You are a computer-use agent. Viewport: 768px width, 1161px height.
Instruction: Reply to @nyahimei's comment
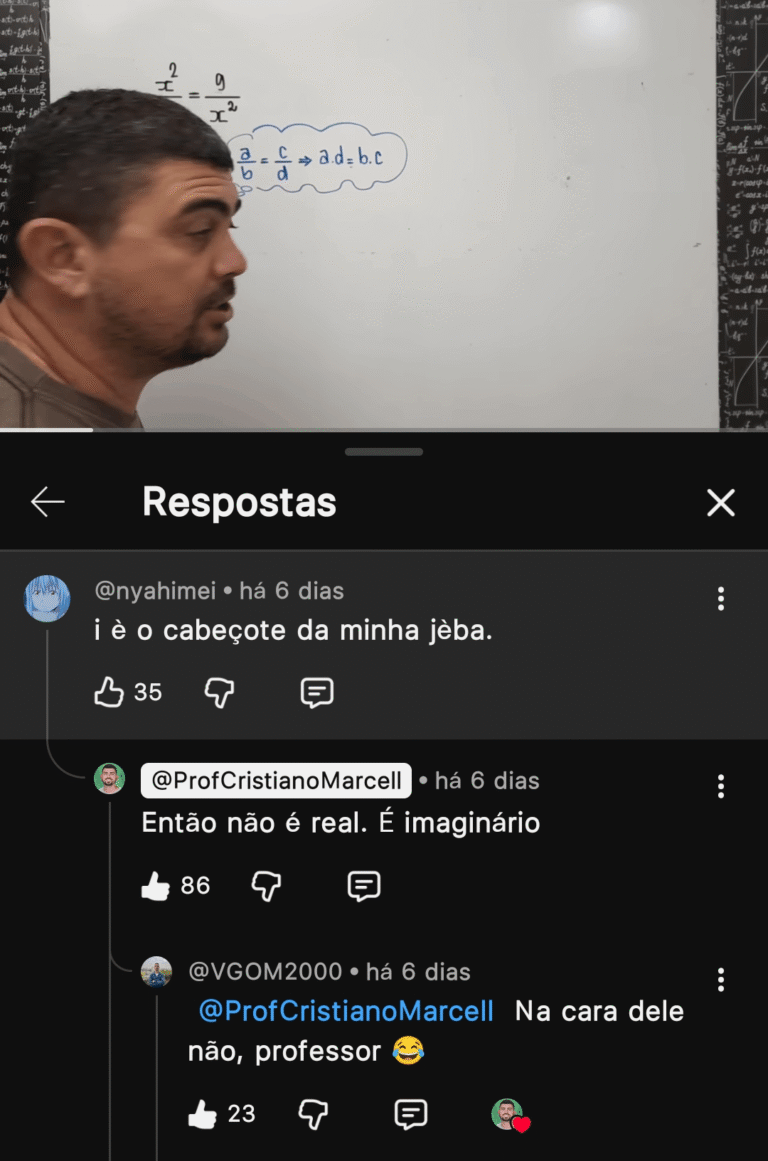point(317,692)
